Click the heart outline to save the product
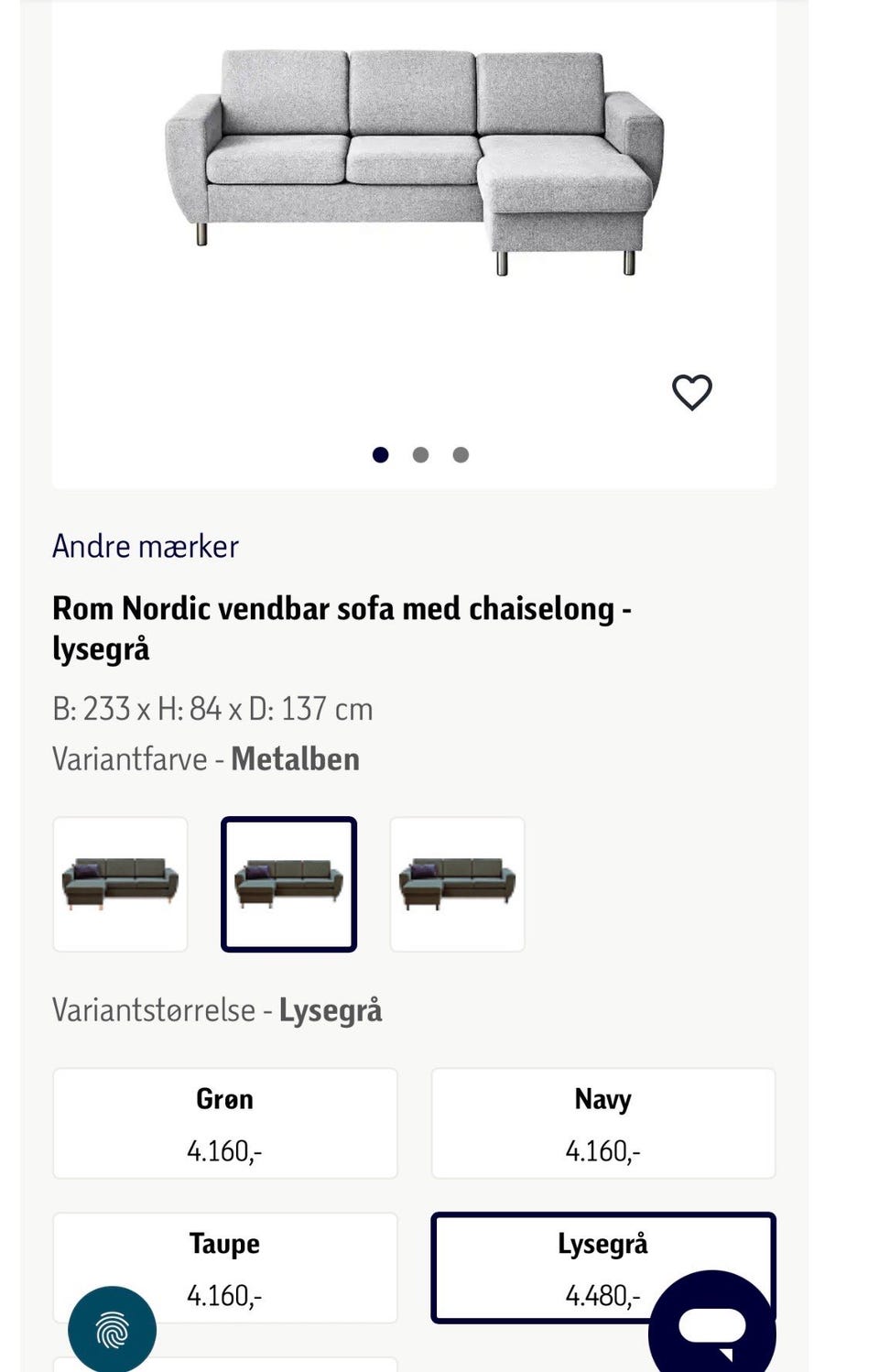Screen dimensions: 879x1372 [691, 392]
